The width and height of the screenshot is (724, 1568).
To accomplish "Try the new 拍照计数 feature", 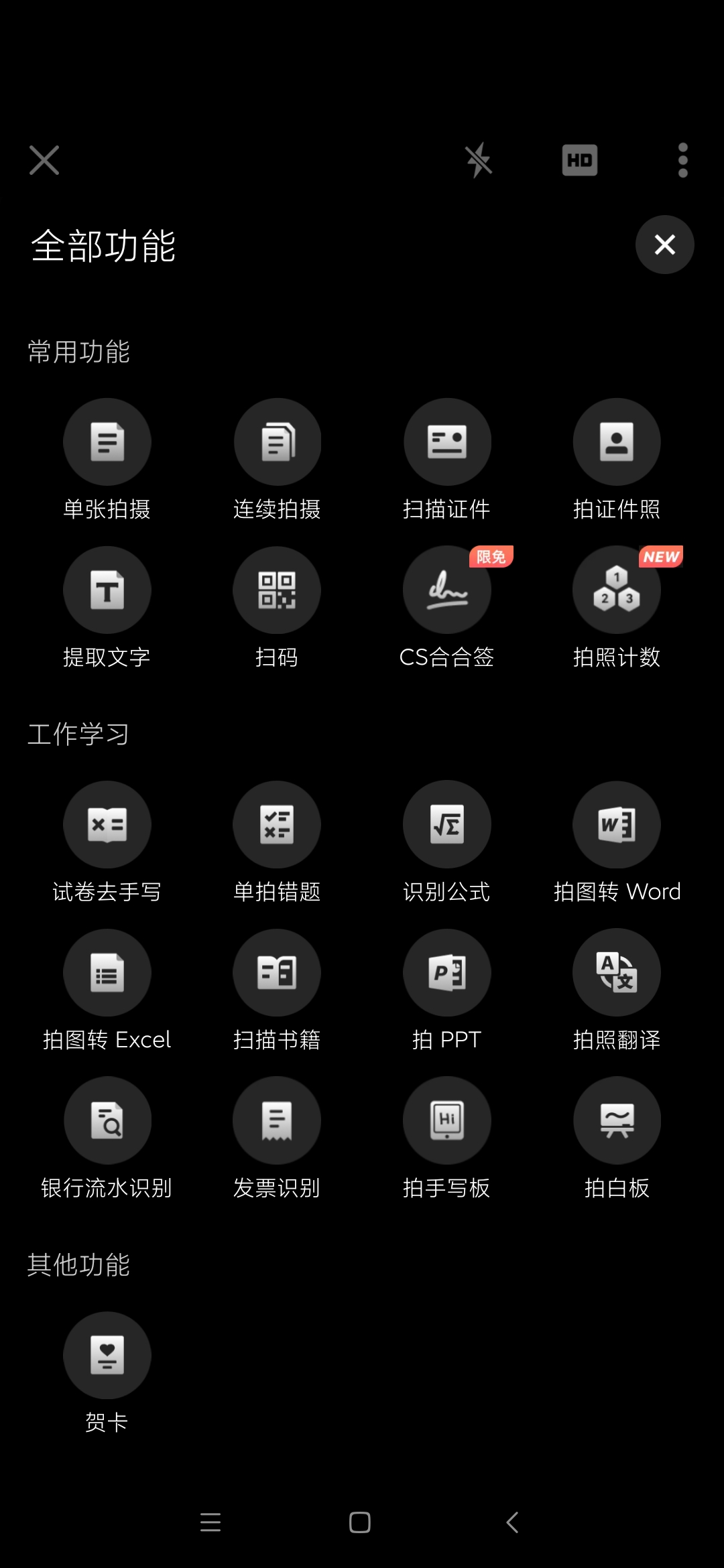I will click(x=617, y=590).
